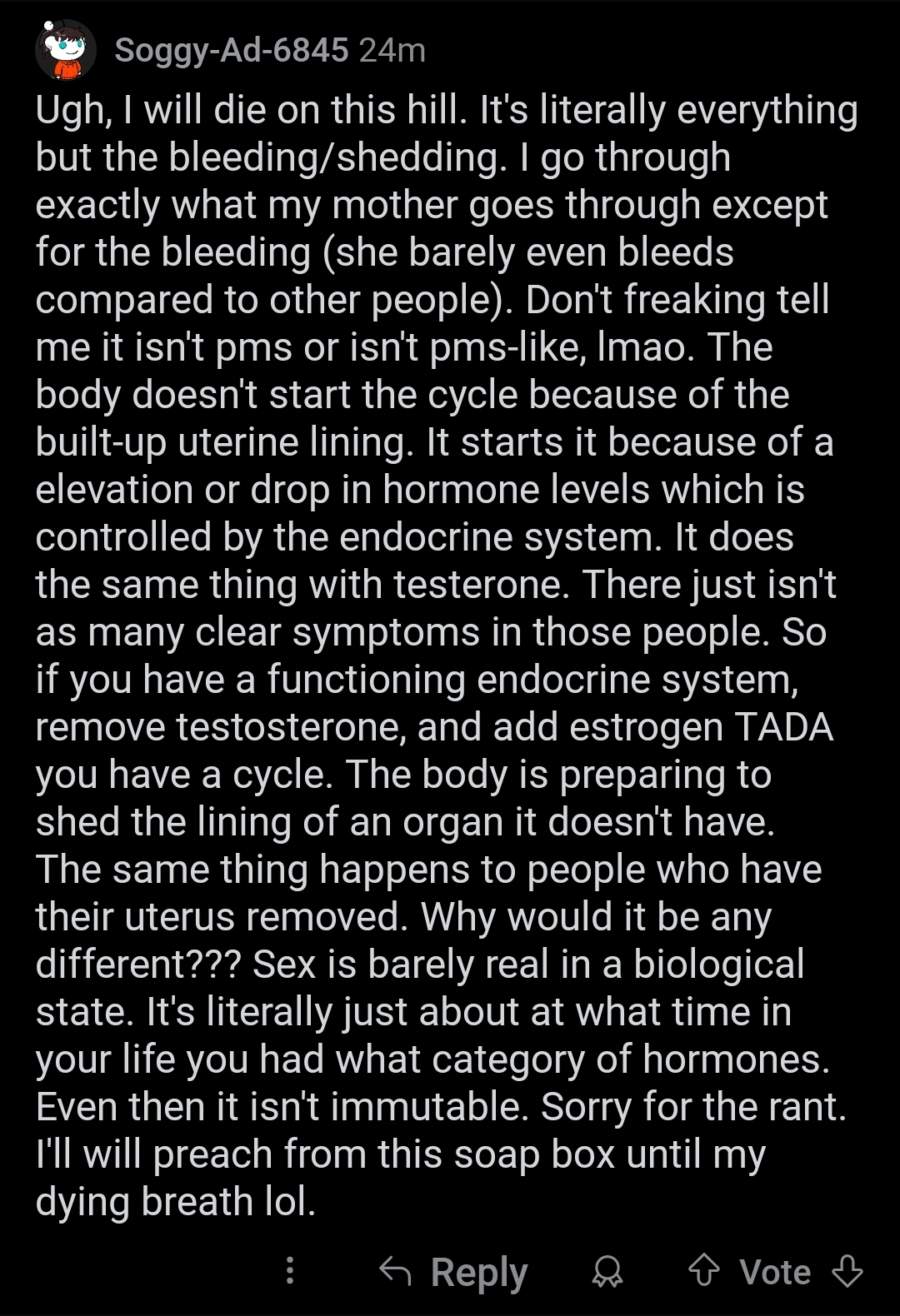
Task: Open Soggy-Ad-6845's user profile
Action: click(x=231, y=51)
